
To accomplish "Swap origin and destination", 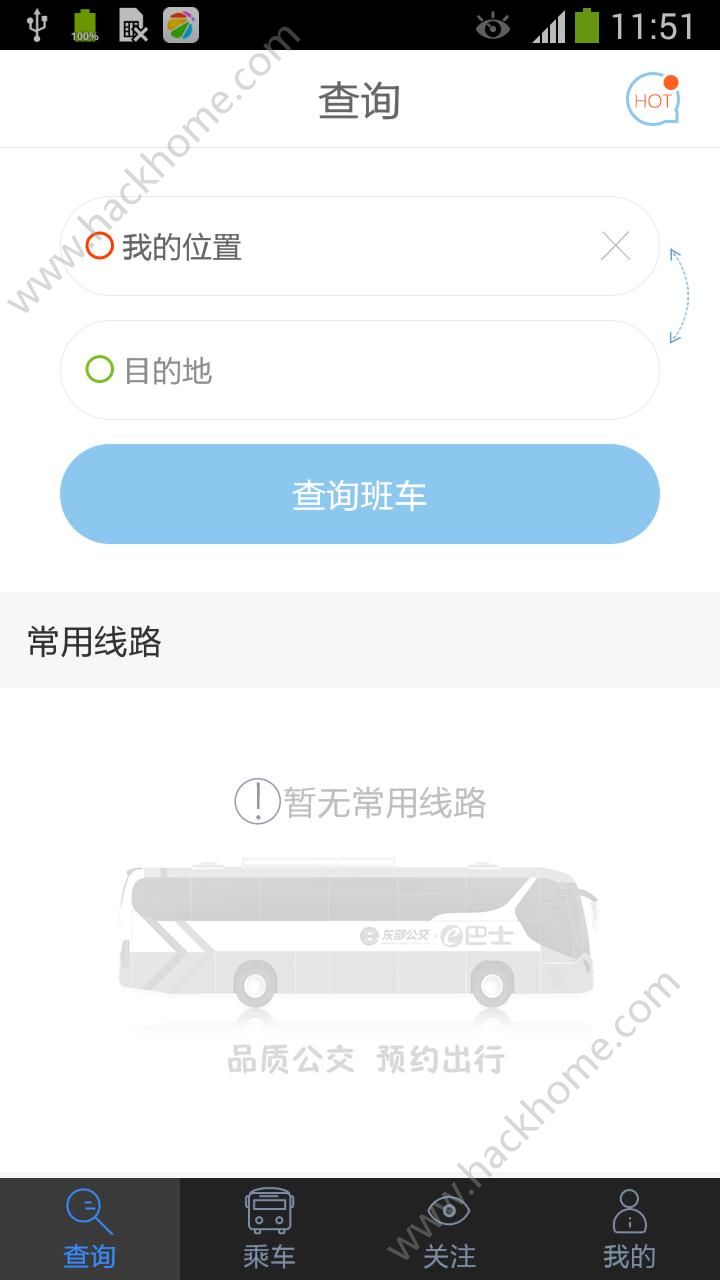I will point(680,295).
